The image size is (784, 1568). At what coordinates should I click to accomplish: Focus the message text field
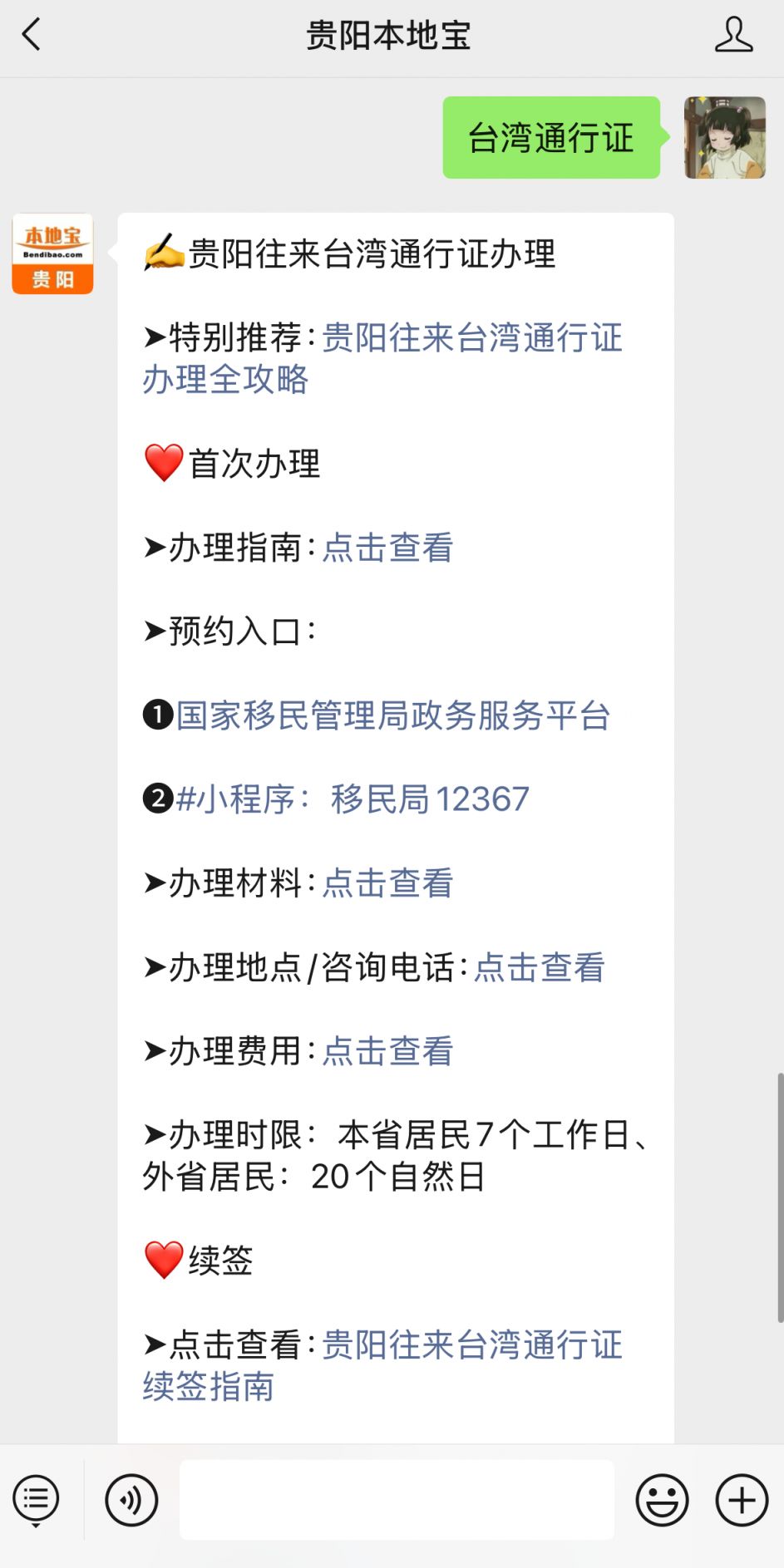pos(397,1501)
